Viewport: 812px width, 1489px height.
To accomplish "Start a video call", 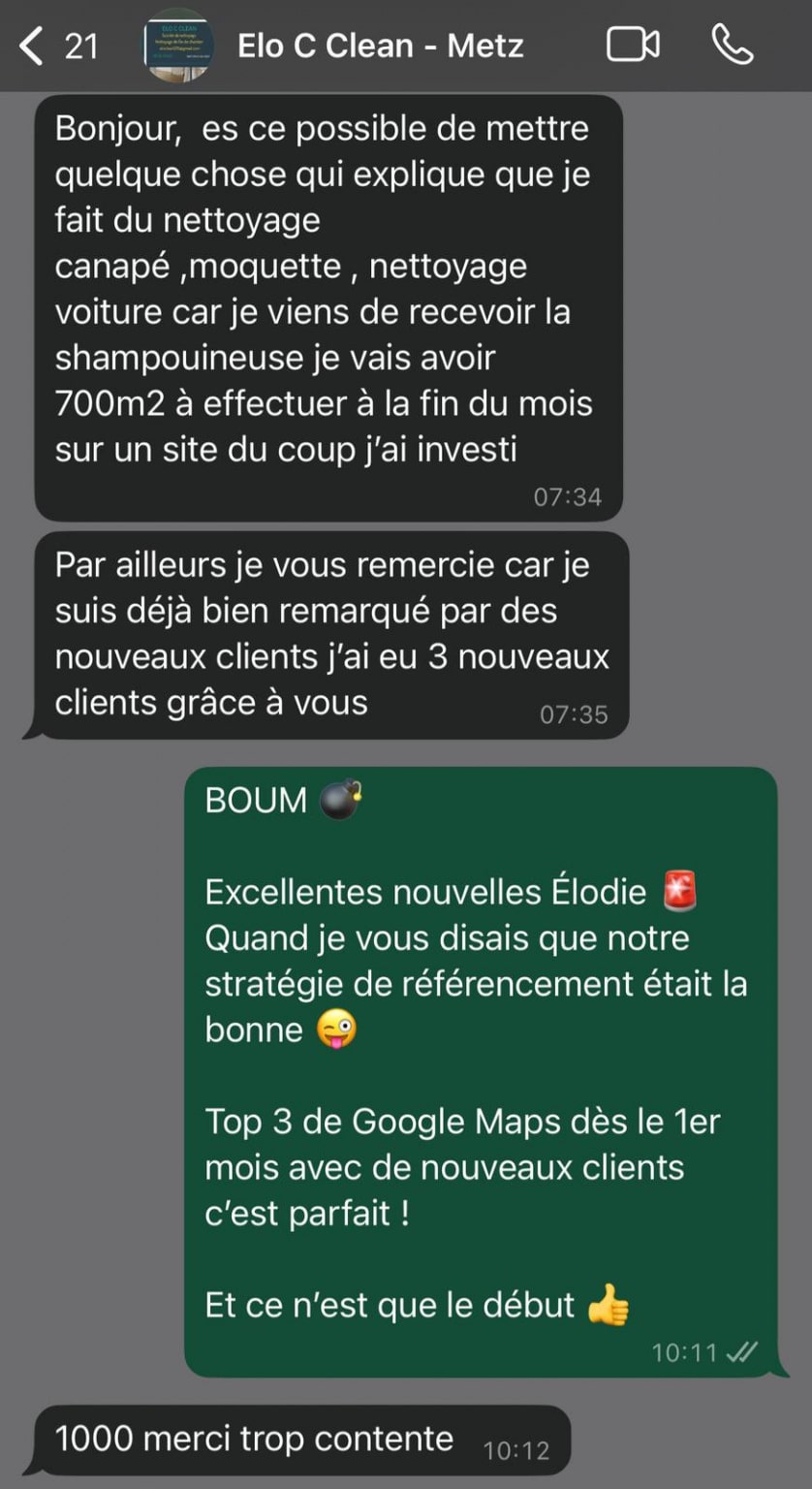I will (633, 45).
